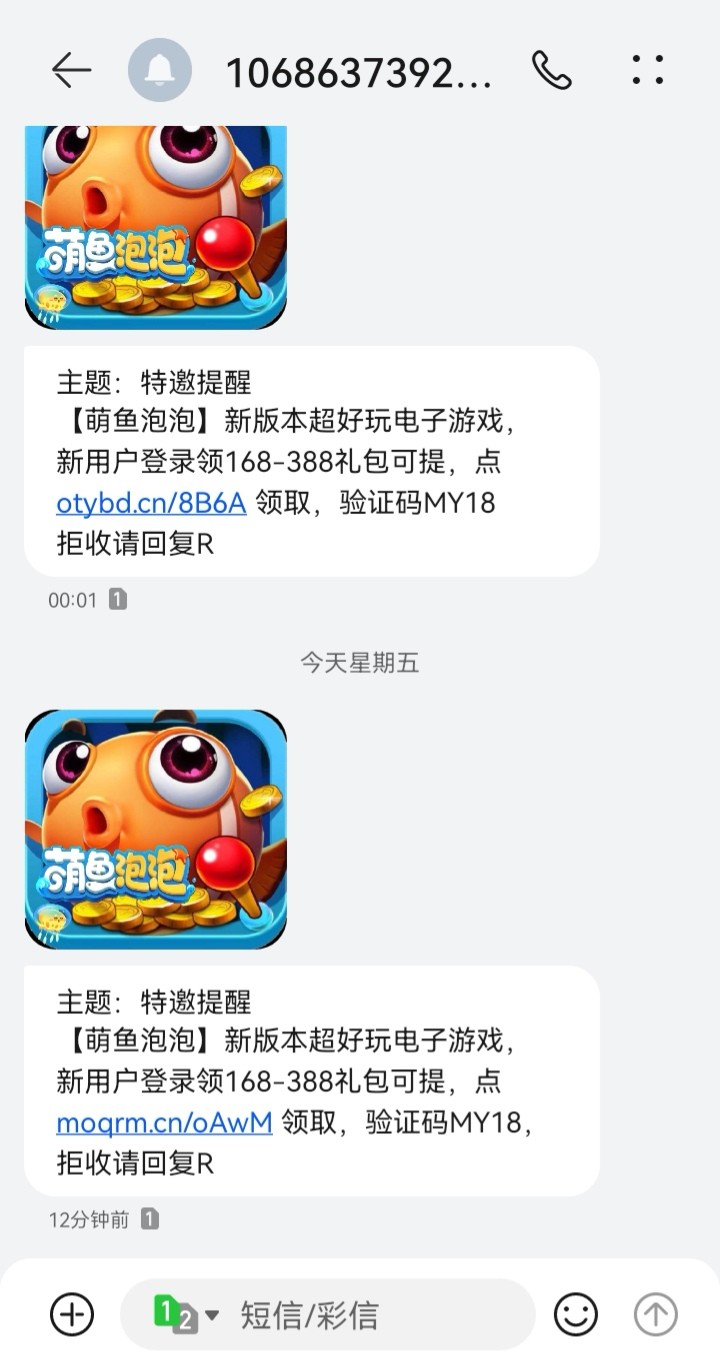Open the add attachment plus button
Image resolution: width=720 pixels, height=1362 pixels.
72,1314
